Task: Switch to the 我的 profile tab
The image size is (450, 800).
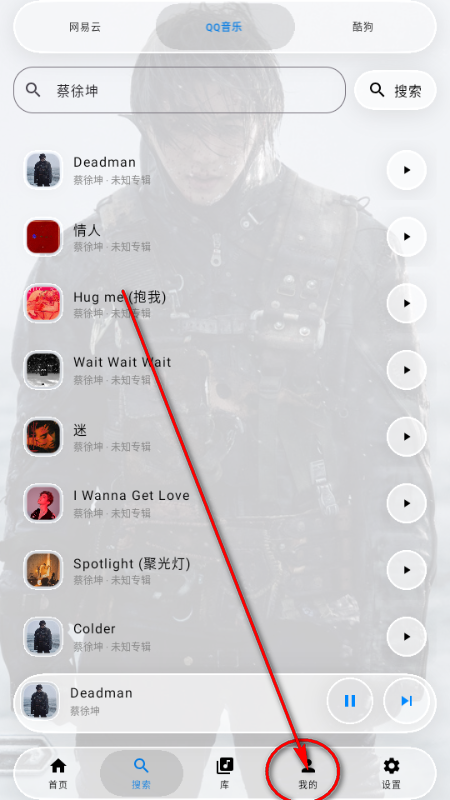Action: (x=308, y=773)
